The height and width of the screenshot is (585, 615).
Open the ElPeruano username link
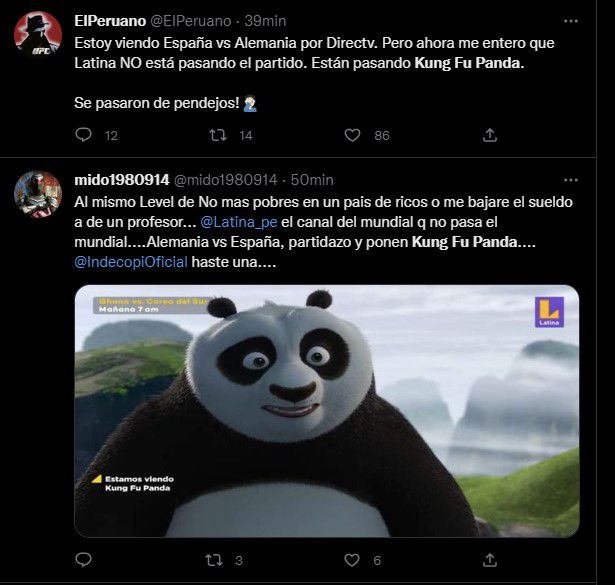point(109,21)
